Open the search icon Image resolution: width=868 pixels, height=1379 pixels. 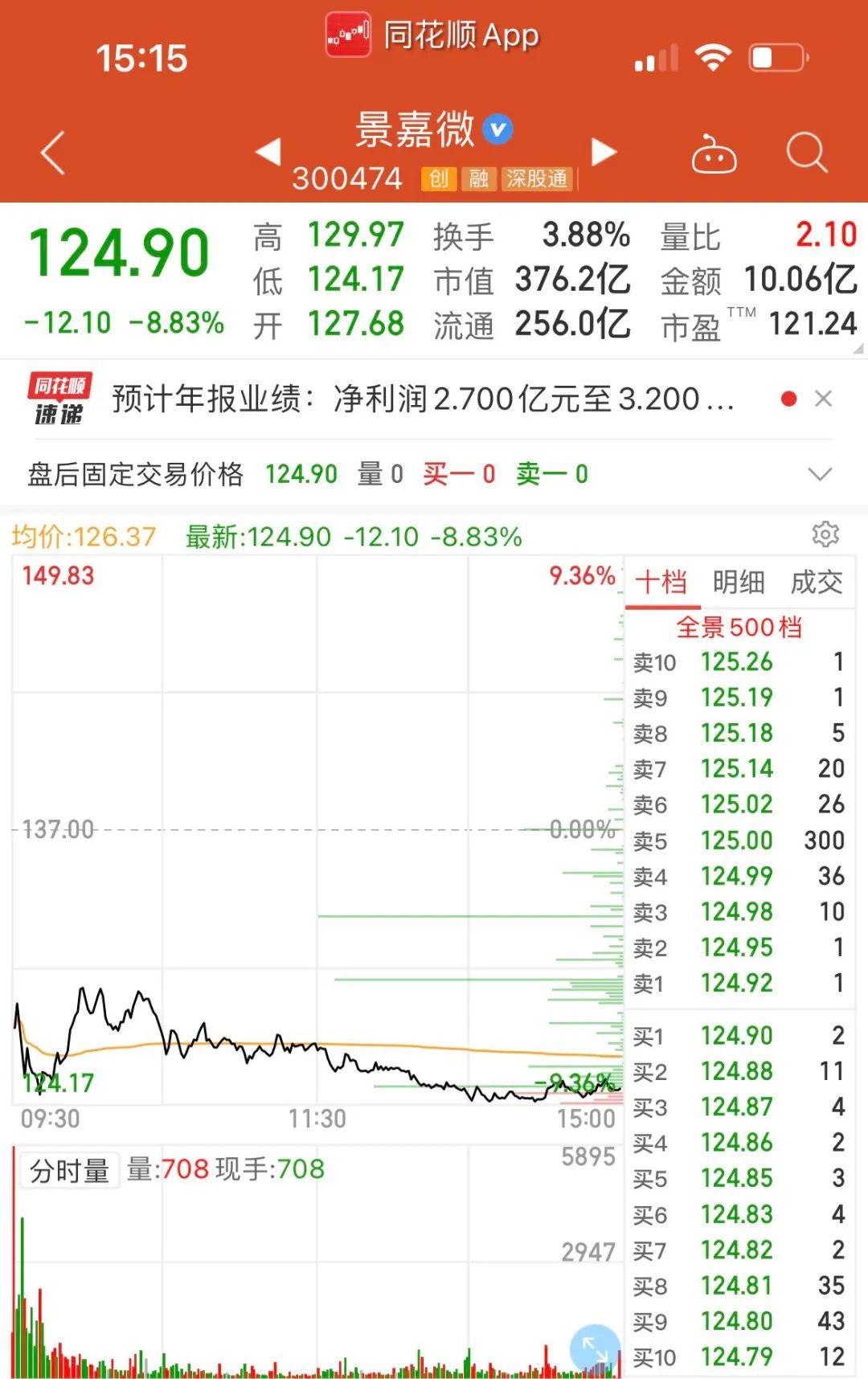[x=807, y=151]
